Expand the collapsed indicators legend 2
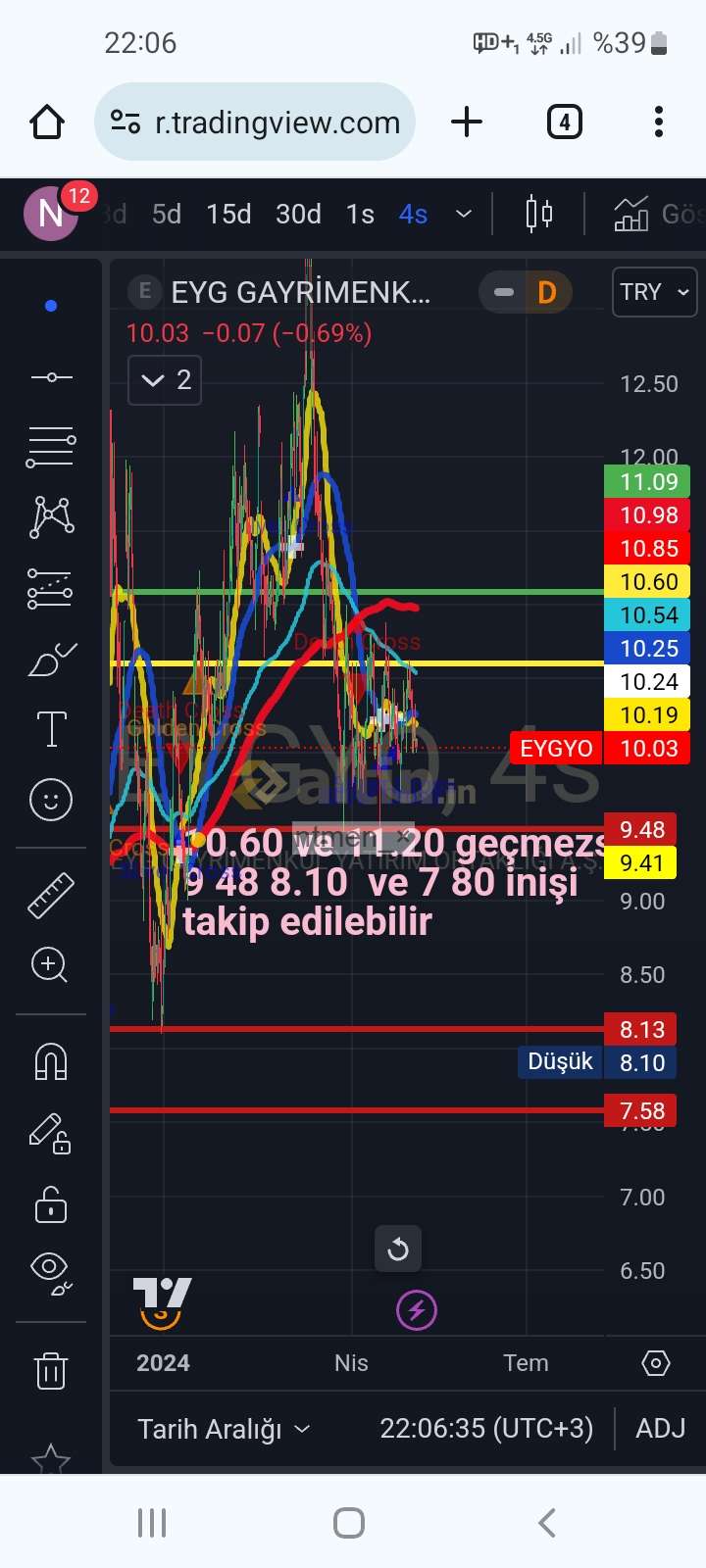The height and width of the screenshot is (1568, 706). (165, 380)
